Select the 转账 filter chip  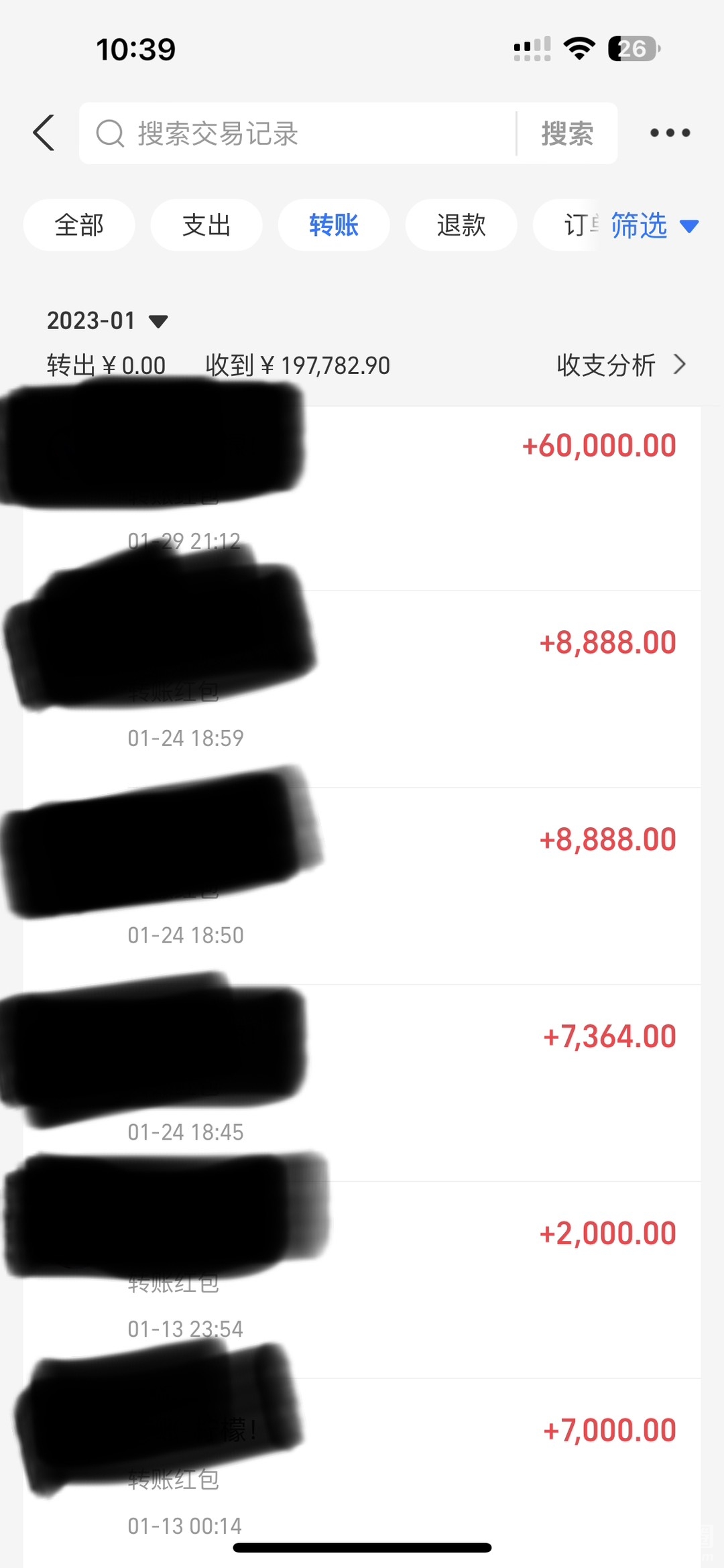[334, 225]
